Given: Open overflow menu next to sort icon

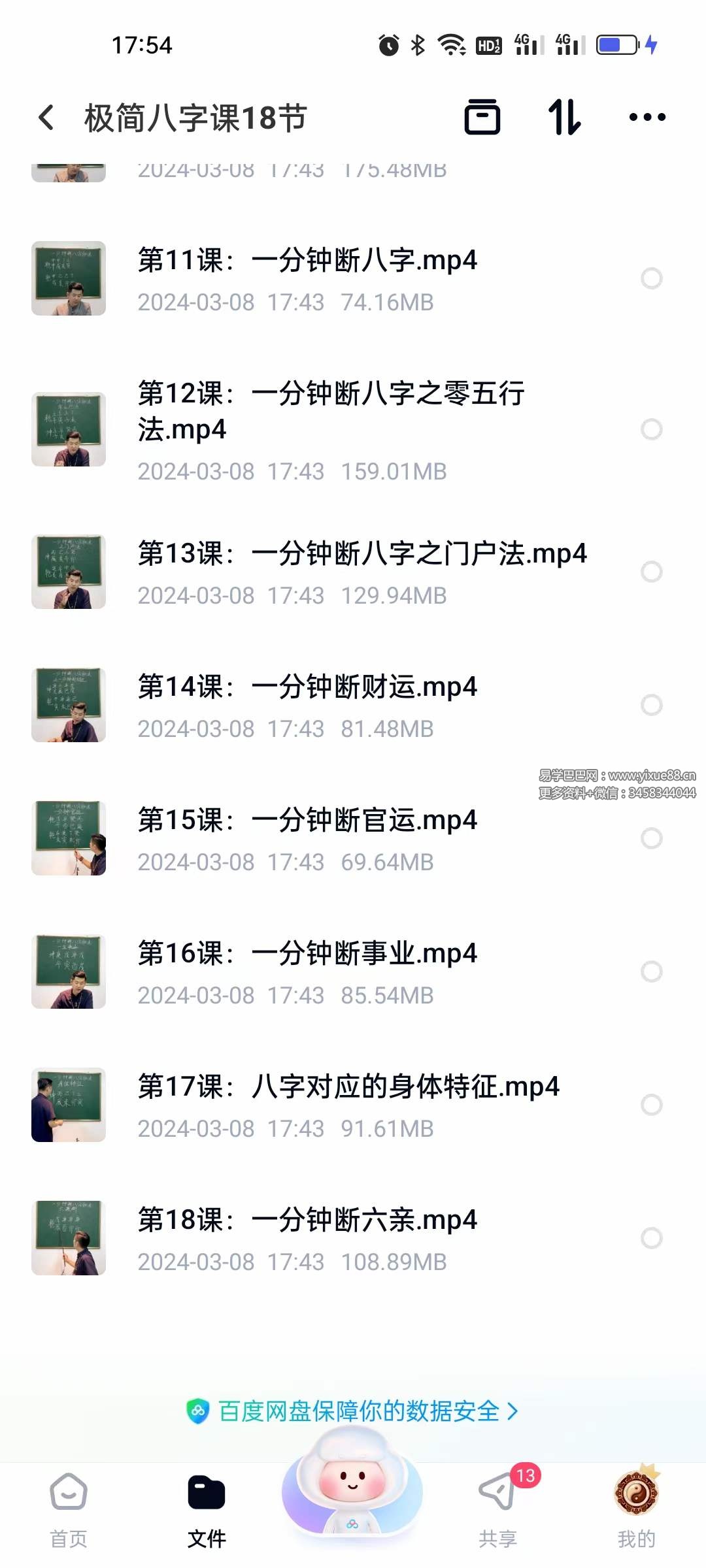Looking at the screenshot, I should coord(647,116).
